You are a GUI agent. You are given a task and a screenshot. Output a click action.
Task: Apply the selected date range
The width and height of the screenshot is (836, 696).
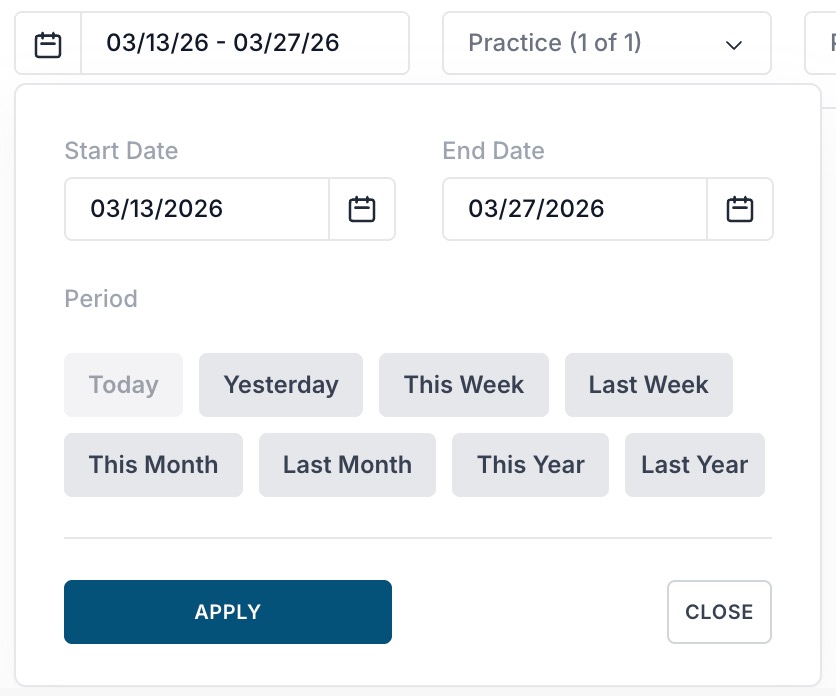coord(228,612)
